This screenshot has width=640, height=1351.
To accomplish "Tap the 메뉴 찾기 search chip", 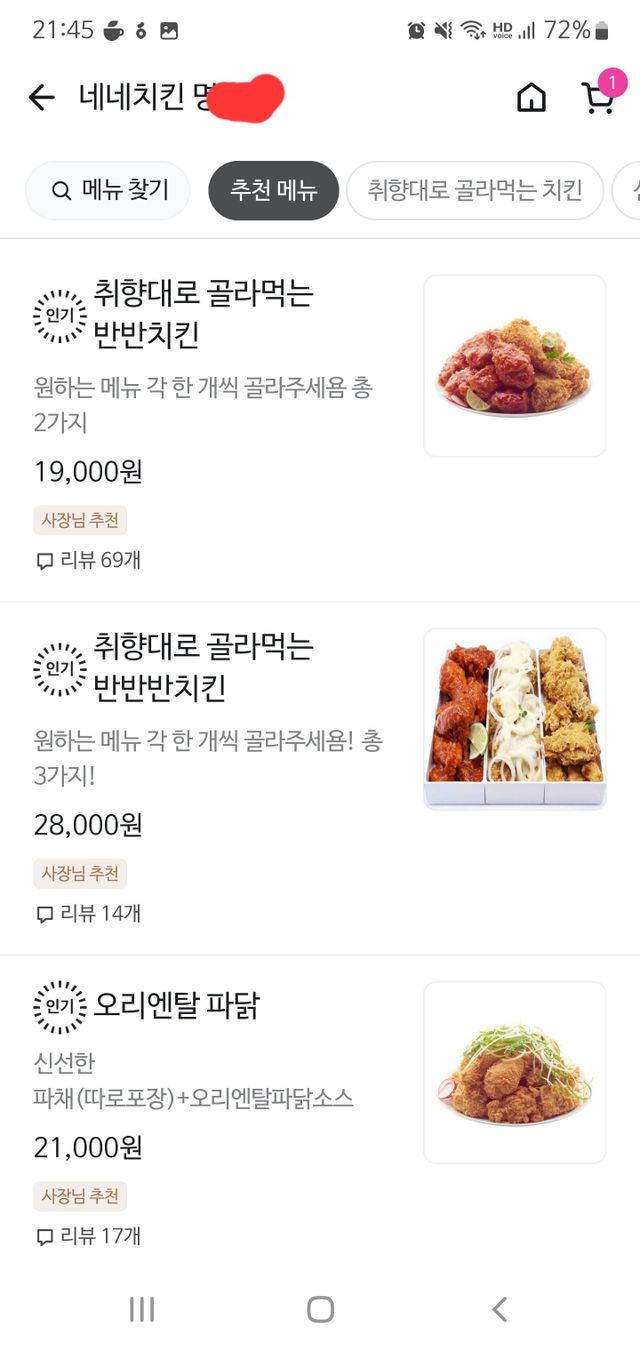I will point(108,190).
